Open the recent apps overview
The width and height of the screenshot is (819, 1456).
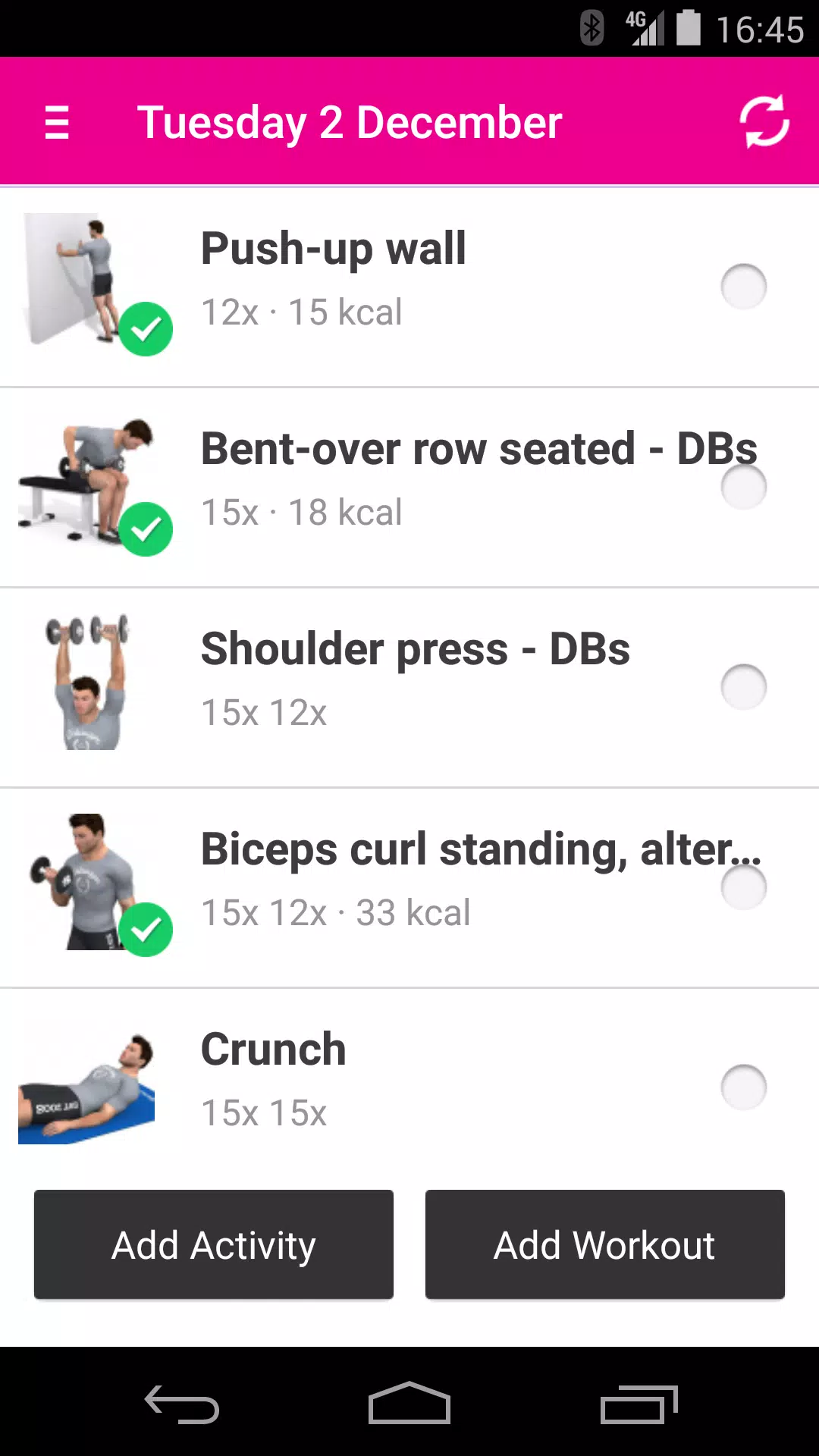(x=637, y=1404)
